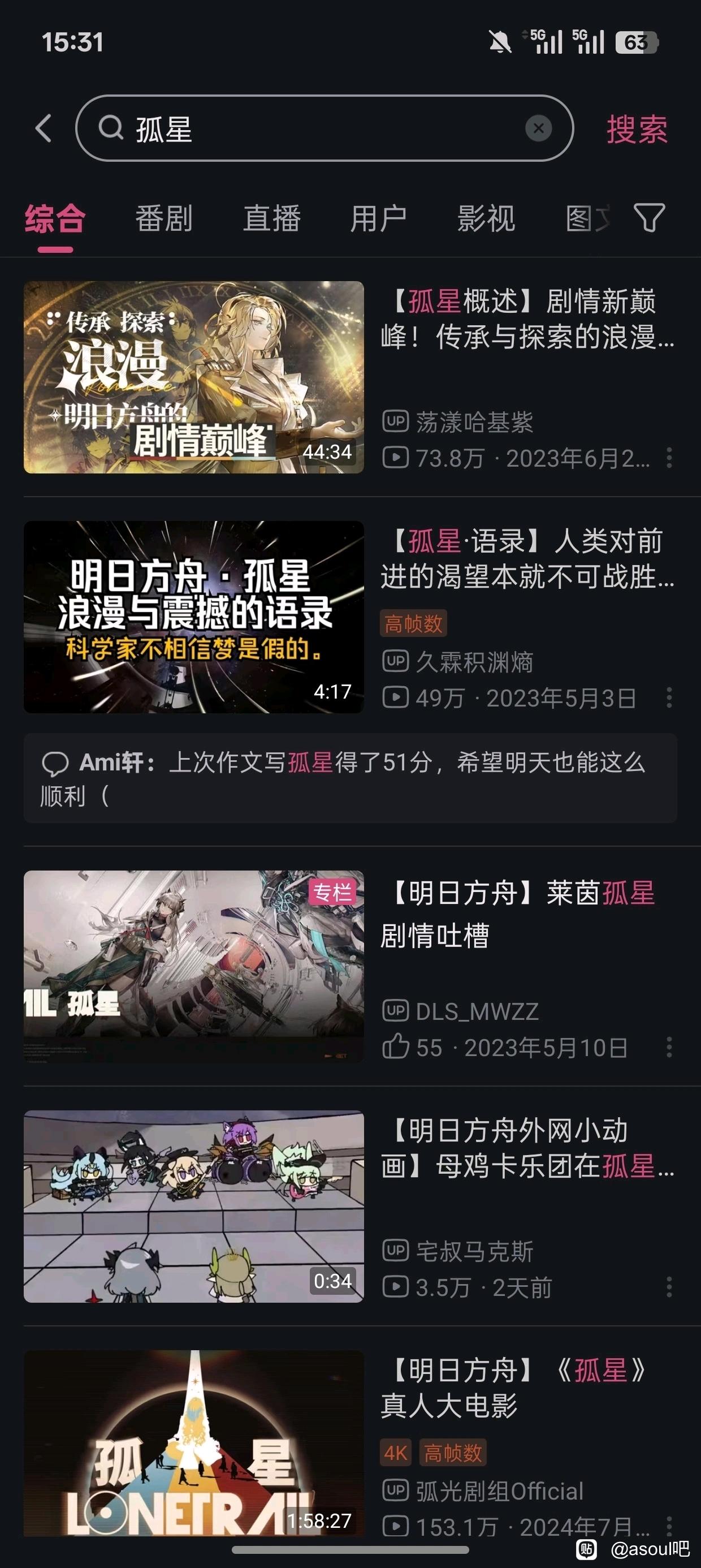
Task: Switch to the 影视 tab
Action: coord(486,218)
